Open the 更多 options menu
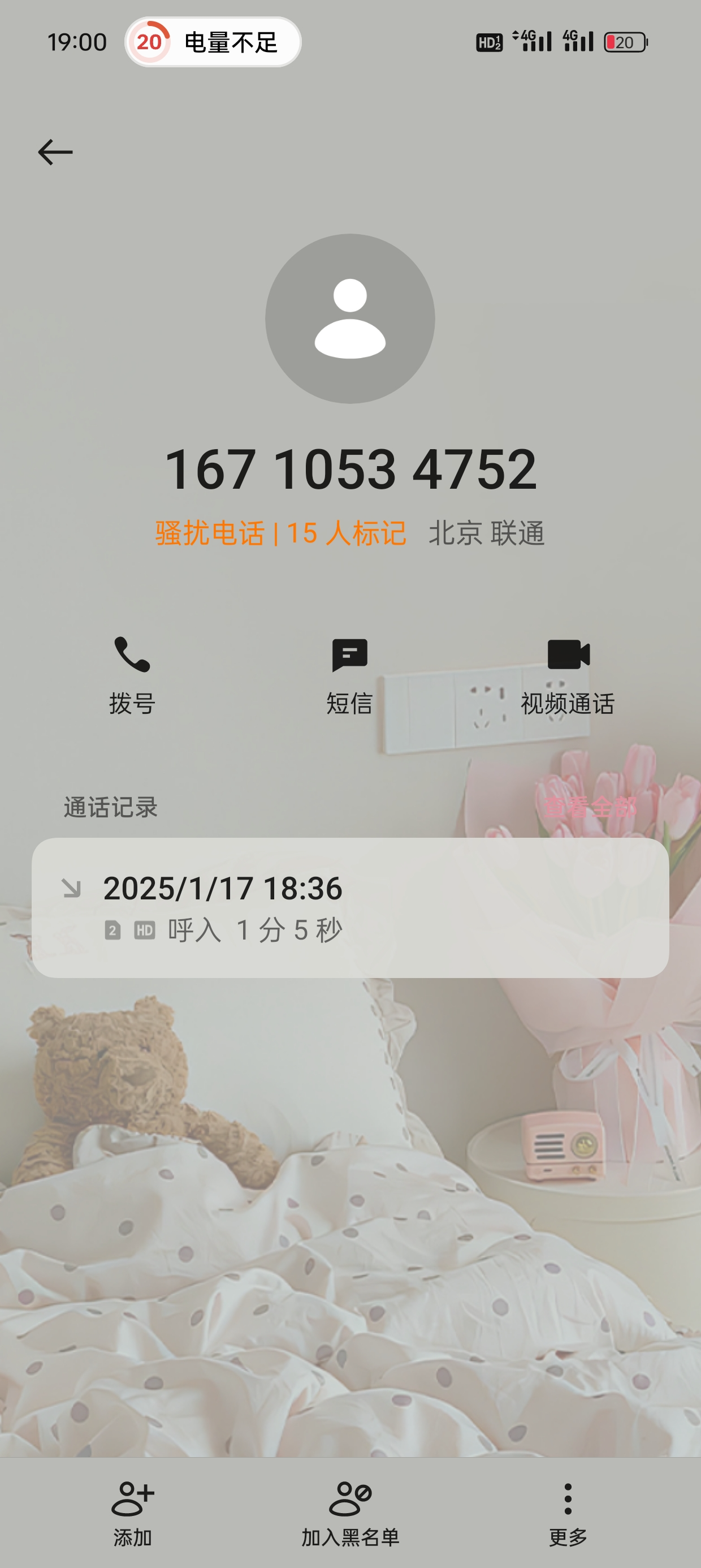The height and width of the screenshot is (1568, 701). [568, 1513]
